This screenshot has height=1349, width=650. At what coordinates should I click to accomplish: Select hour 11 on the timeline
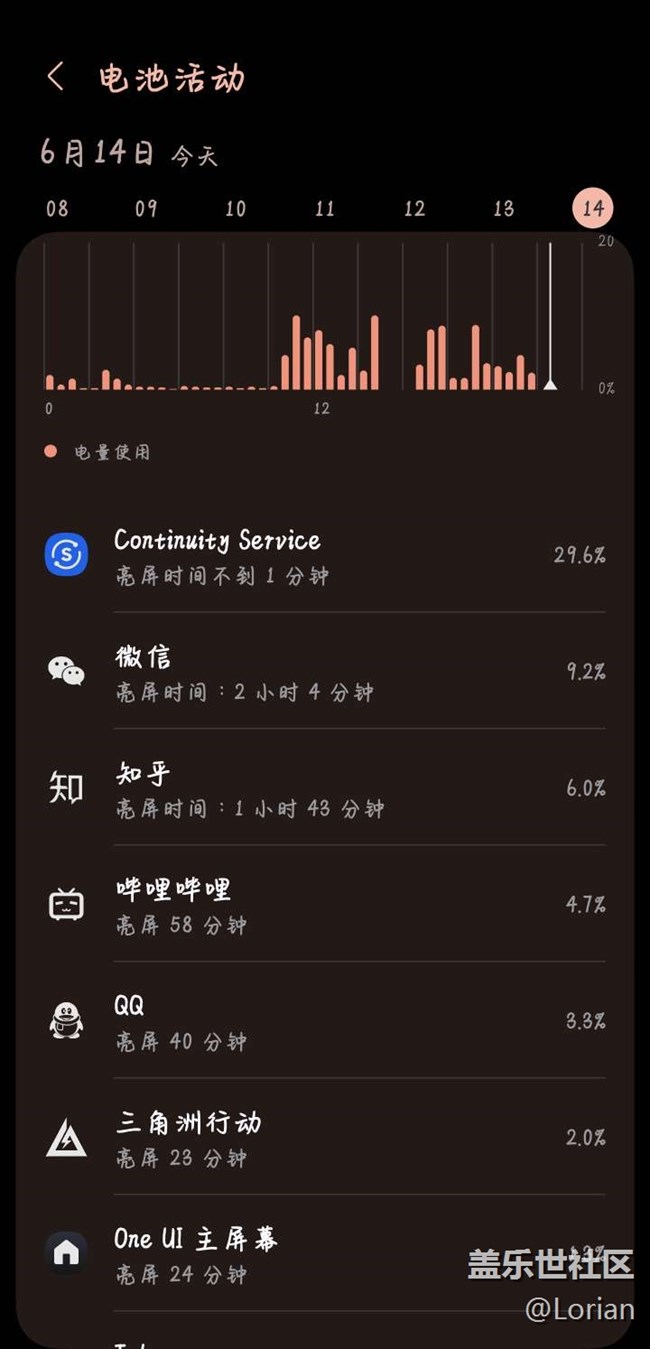[x=325, y=209]
